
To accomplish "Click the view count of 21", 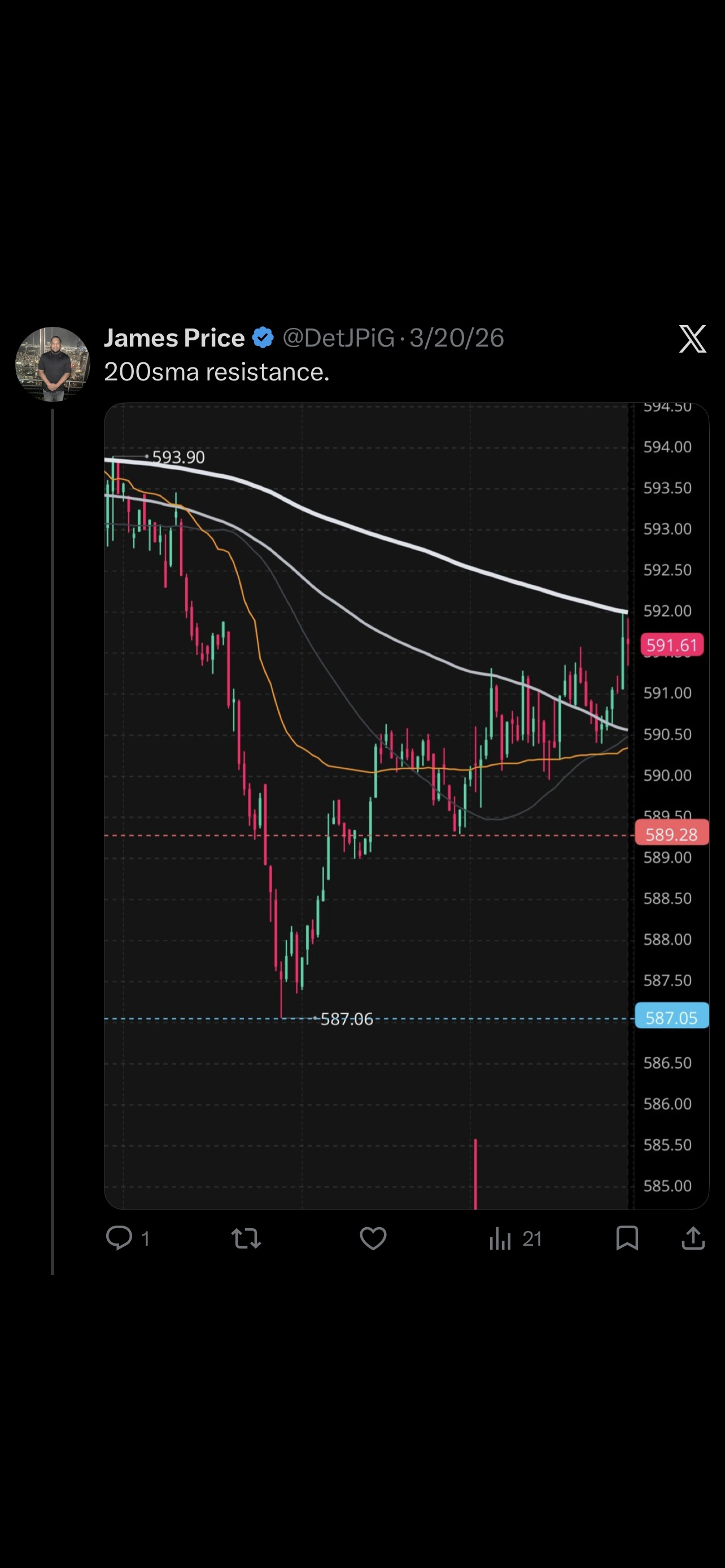I will pyautogui.click(x=531, y=1237).
